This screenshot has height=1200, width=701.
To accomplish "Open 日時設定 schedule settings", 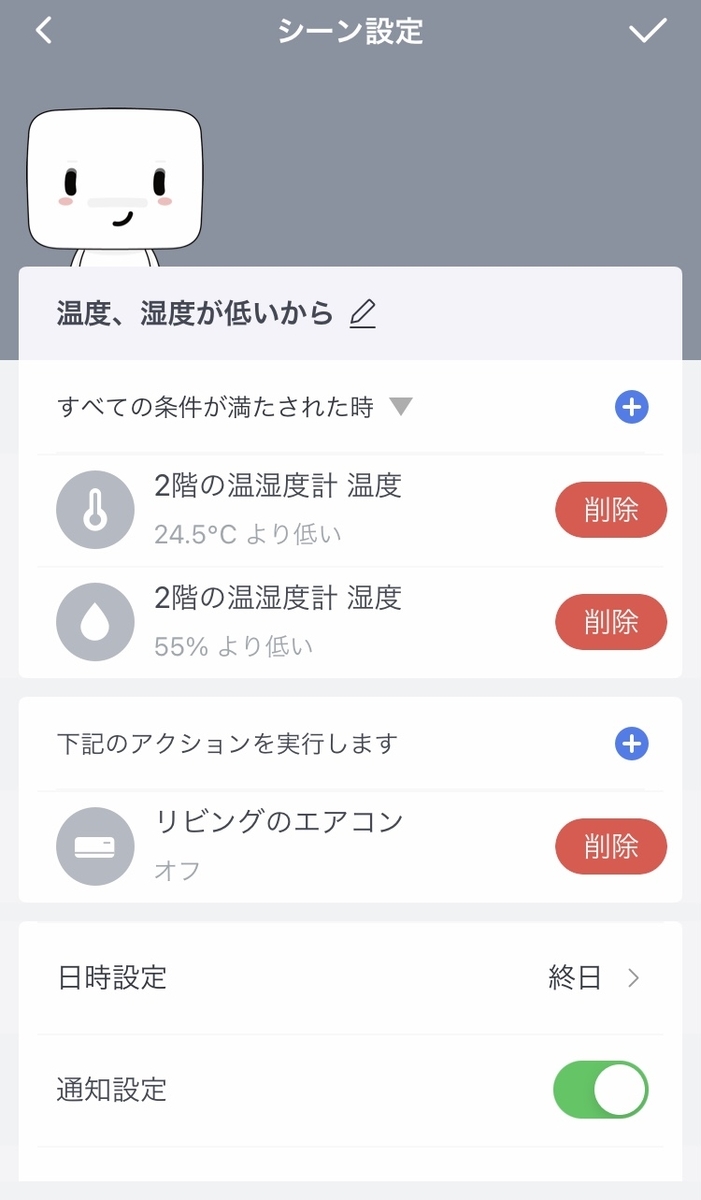I will point(350,977).
